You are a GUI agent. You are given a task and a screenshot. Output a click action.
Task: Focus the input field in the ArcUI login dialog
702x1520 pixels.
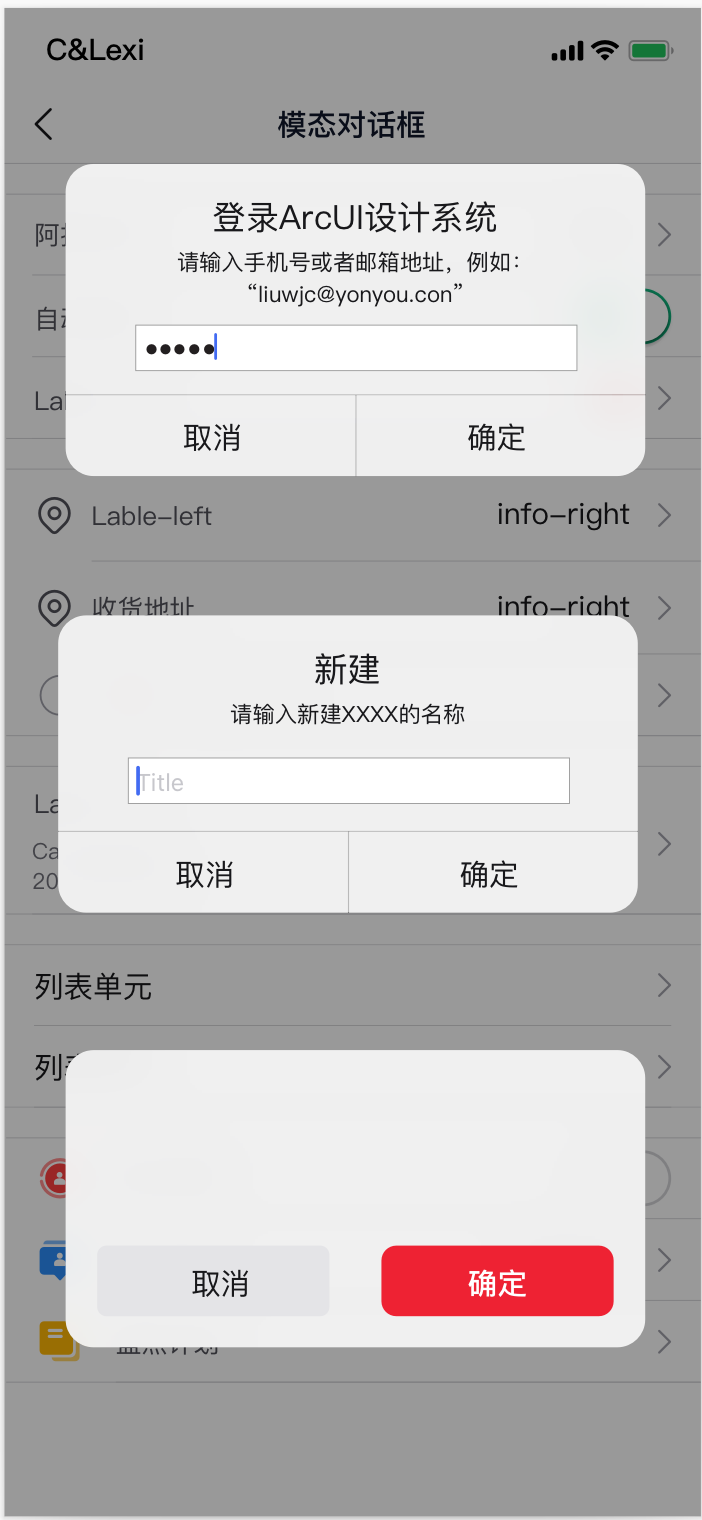(356, 348)
